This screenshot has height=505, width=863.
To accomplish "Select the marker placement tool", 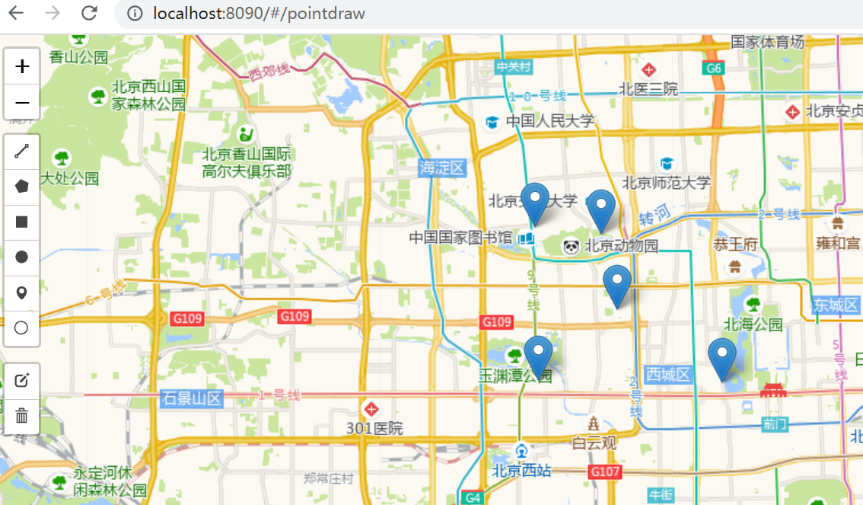I will click(22, 292).
